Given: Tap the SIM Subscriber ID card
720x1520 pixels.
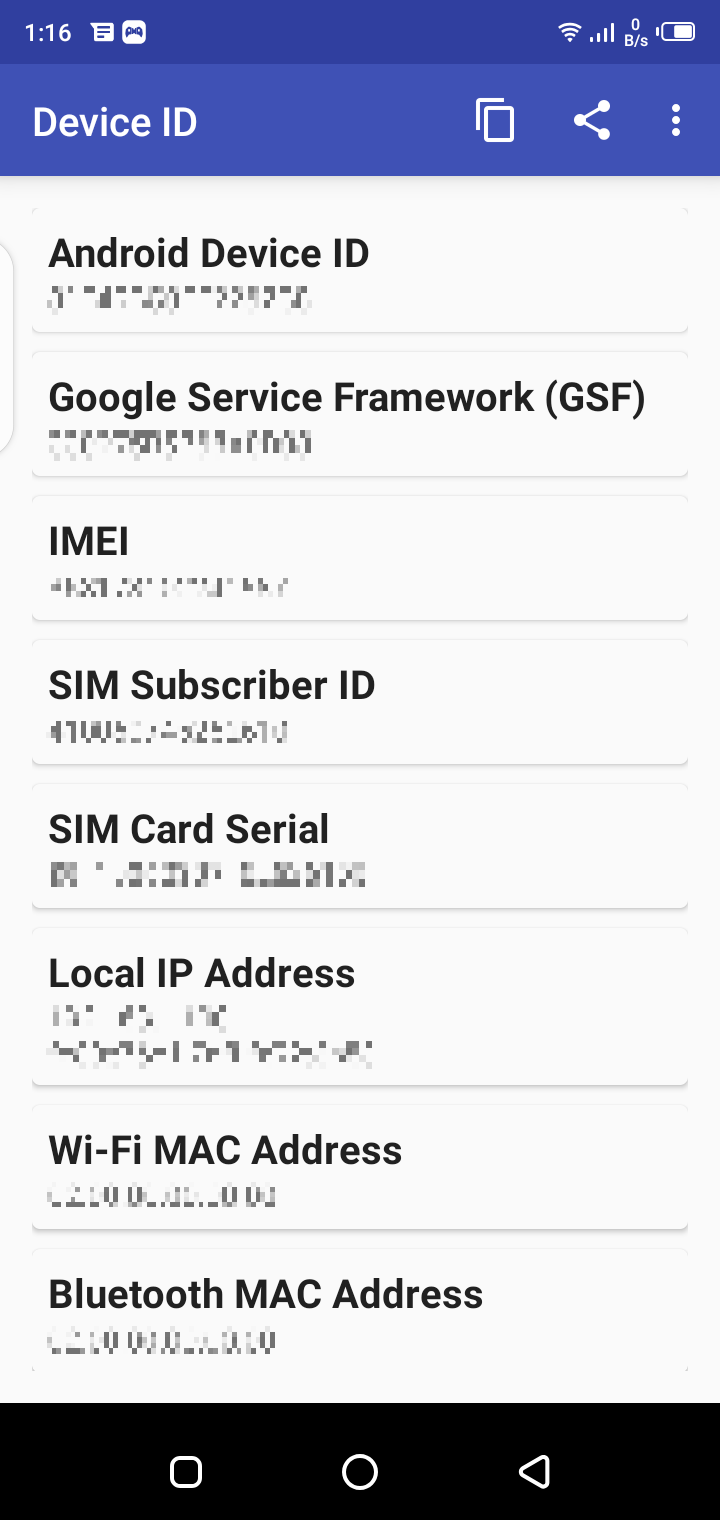Looking at the screenshot, I should click(360, 702).
